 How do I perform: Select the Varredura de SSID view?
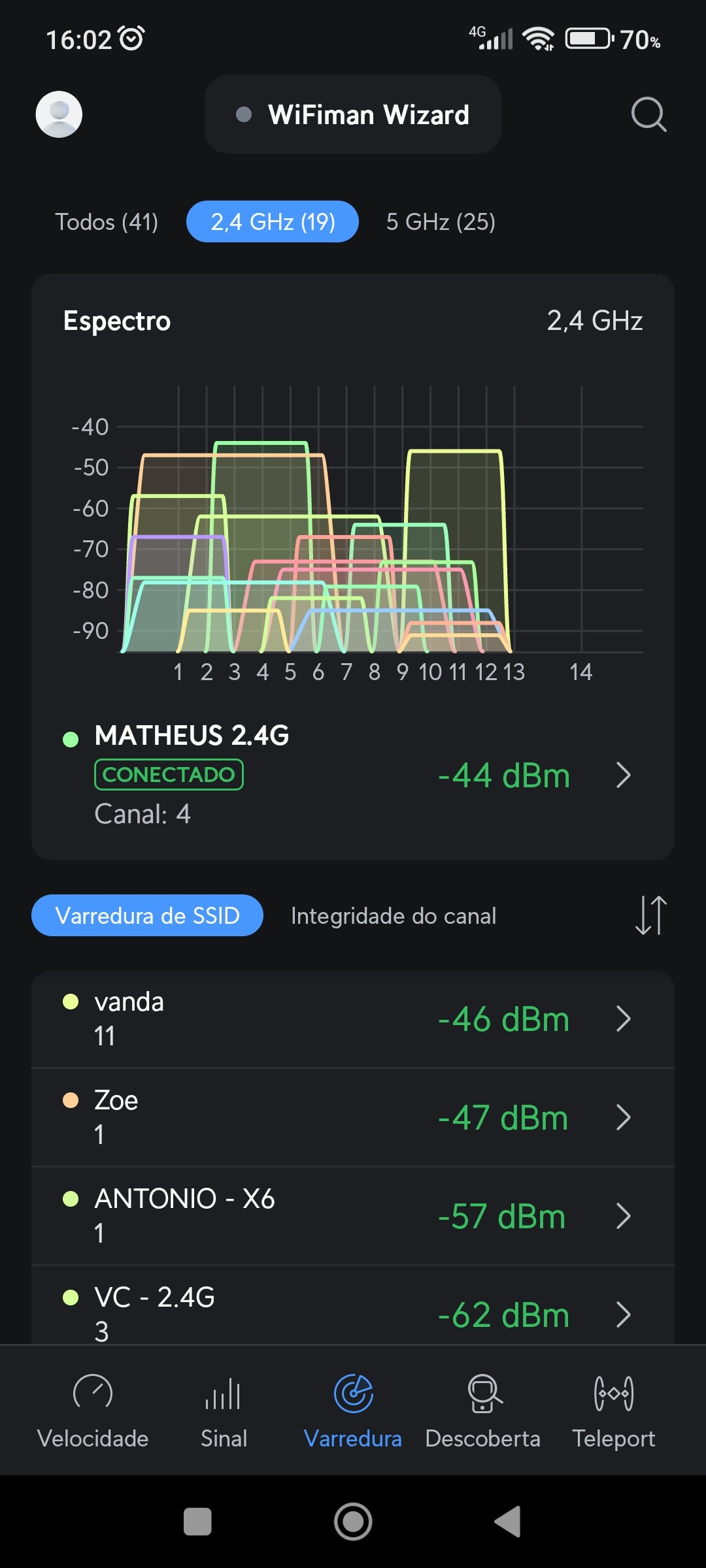(147, 915)
